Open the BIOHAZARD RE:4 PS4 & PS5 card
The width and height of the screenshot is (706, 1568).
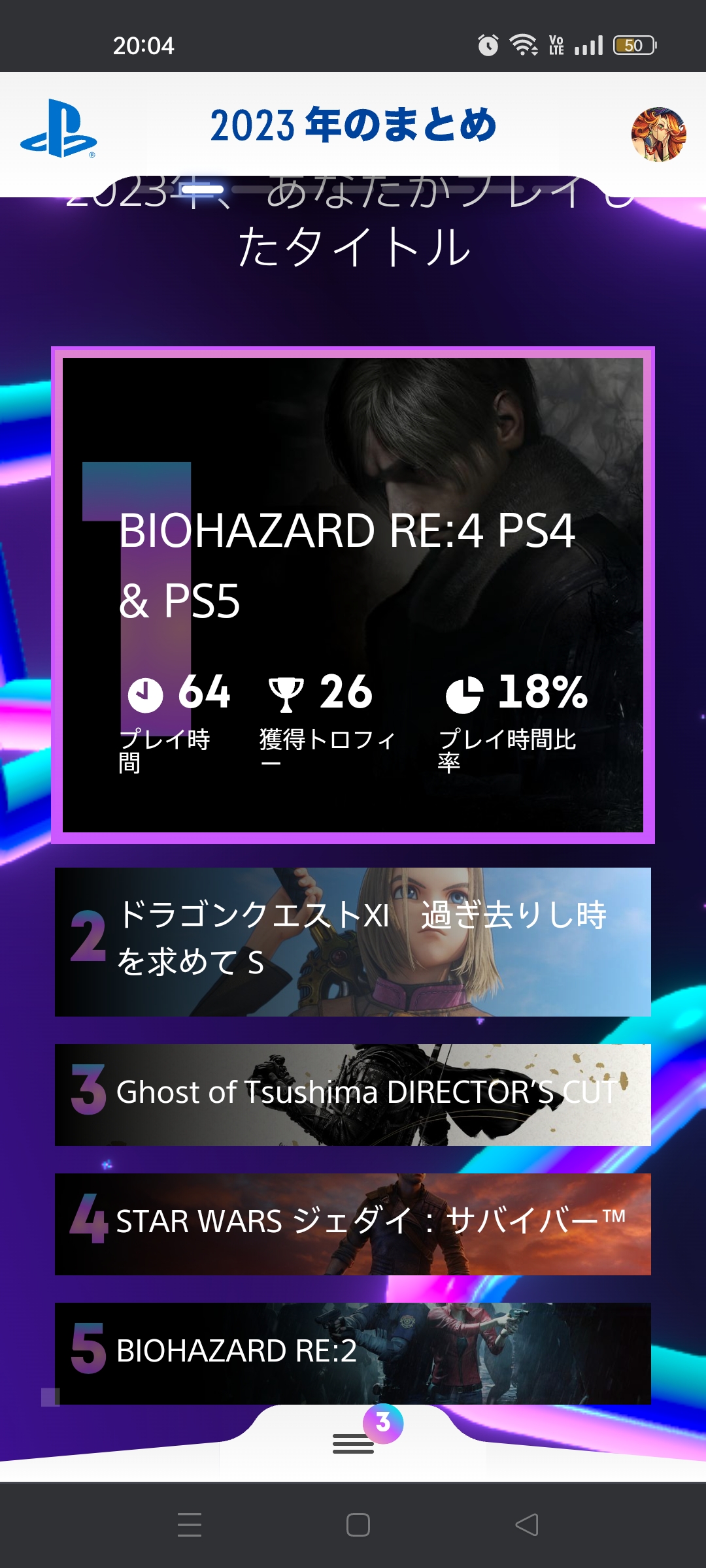tap(353, 595)
